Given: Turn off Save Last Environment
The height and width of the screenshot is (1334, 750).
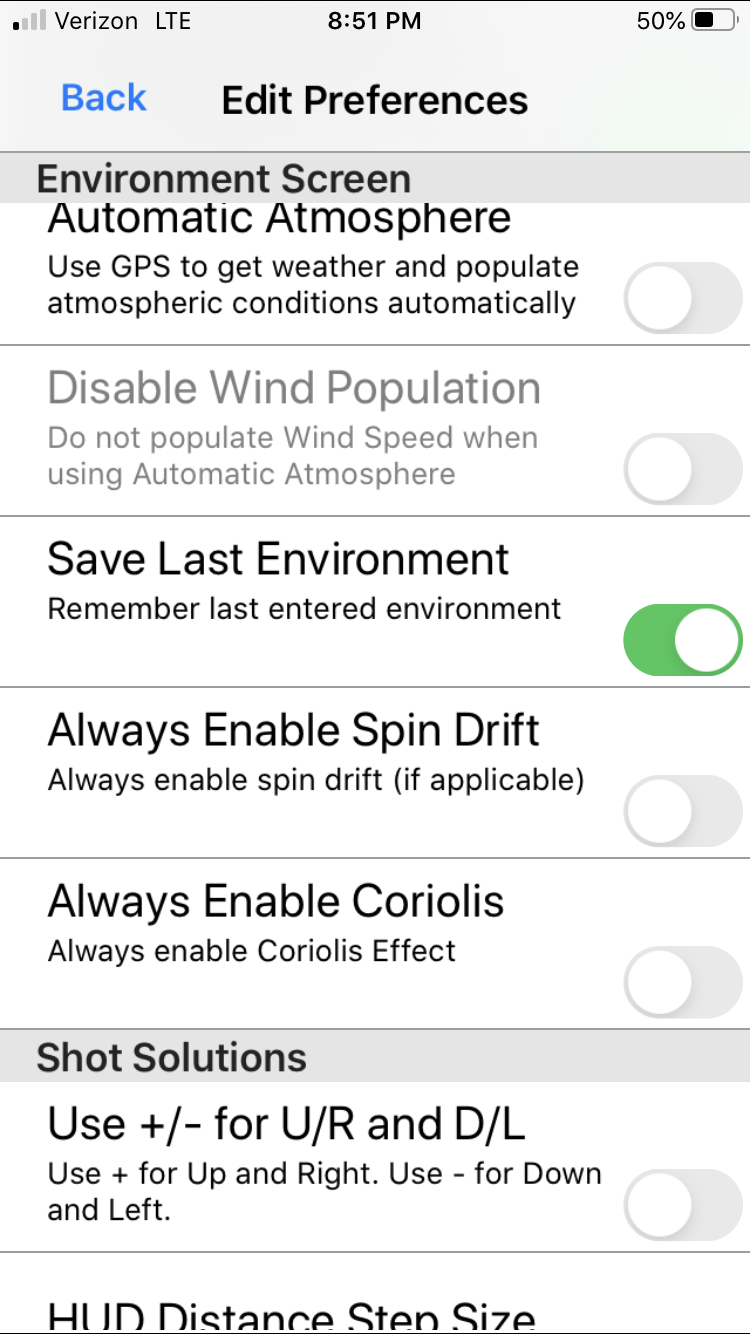Looking at the screenshot, I should 683,640.
